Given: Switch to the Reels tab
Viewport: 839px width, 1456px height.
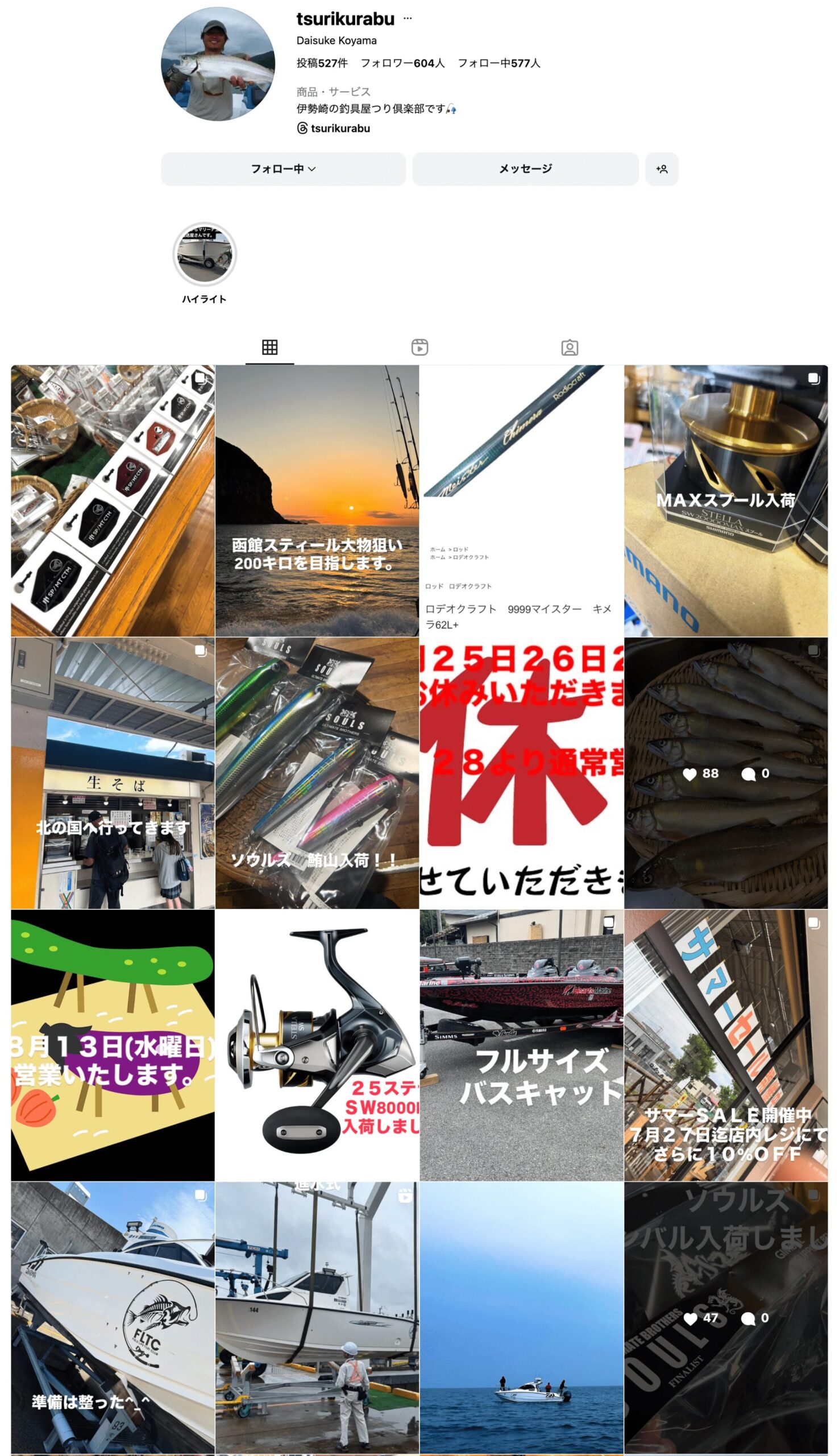Looking at the screenshot, I should pos(419,348).
